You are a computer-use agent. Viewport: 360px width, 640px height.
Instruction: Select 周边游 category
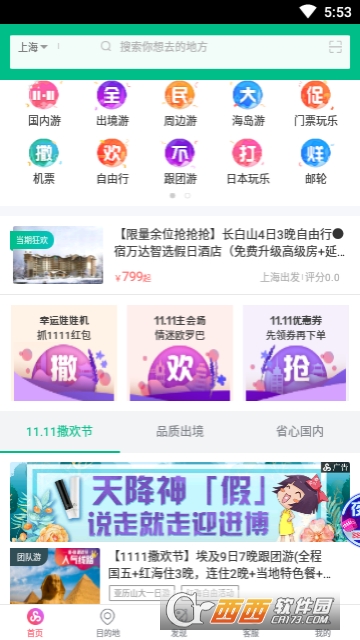(180, 104)
